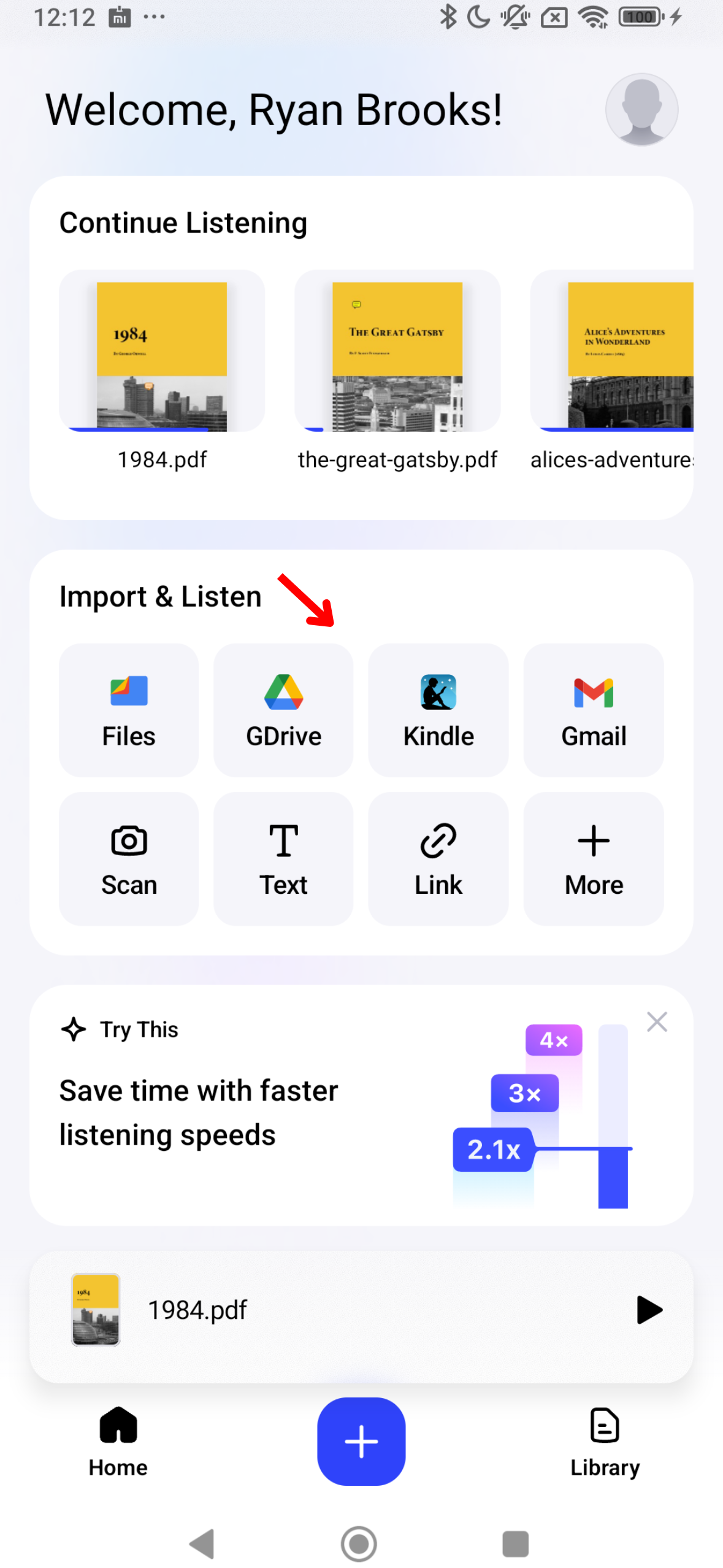Dismiss the faster listening speeds banner
Screen dimensions: 723x1568
[x=657, y=1021]
